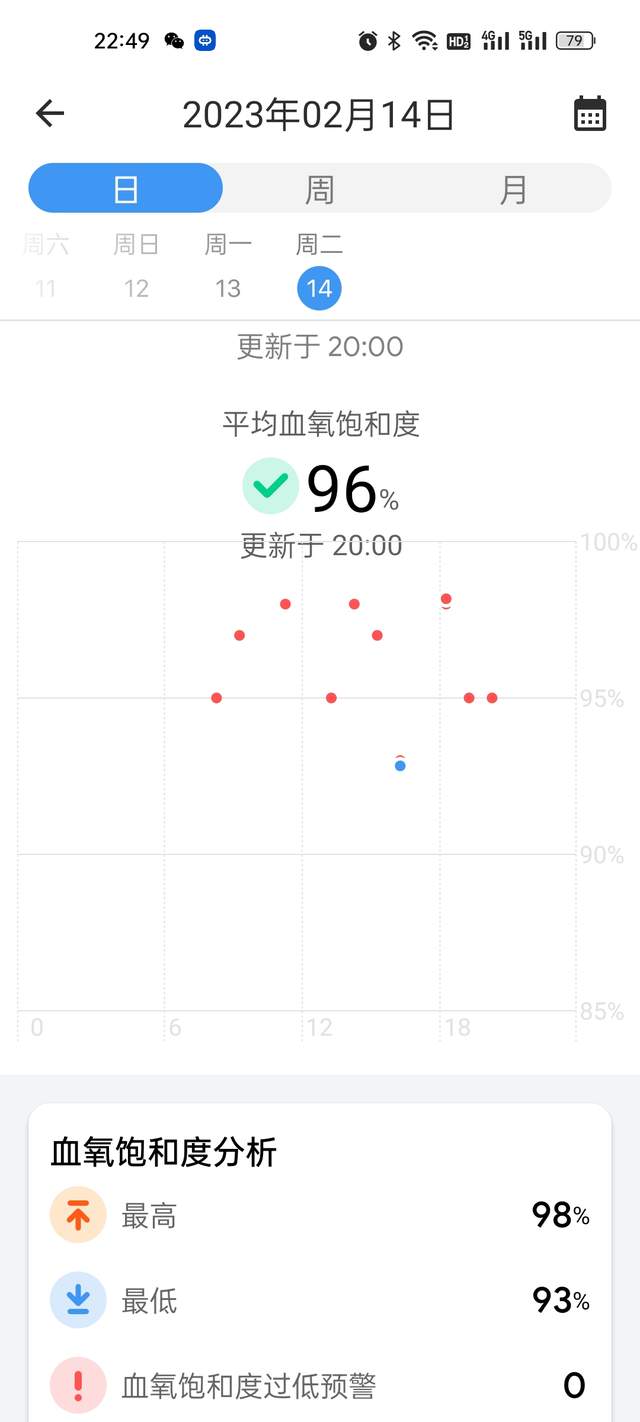Switch to the 日 (day) view tab

(x=125, y=188)
